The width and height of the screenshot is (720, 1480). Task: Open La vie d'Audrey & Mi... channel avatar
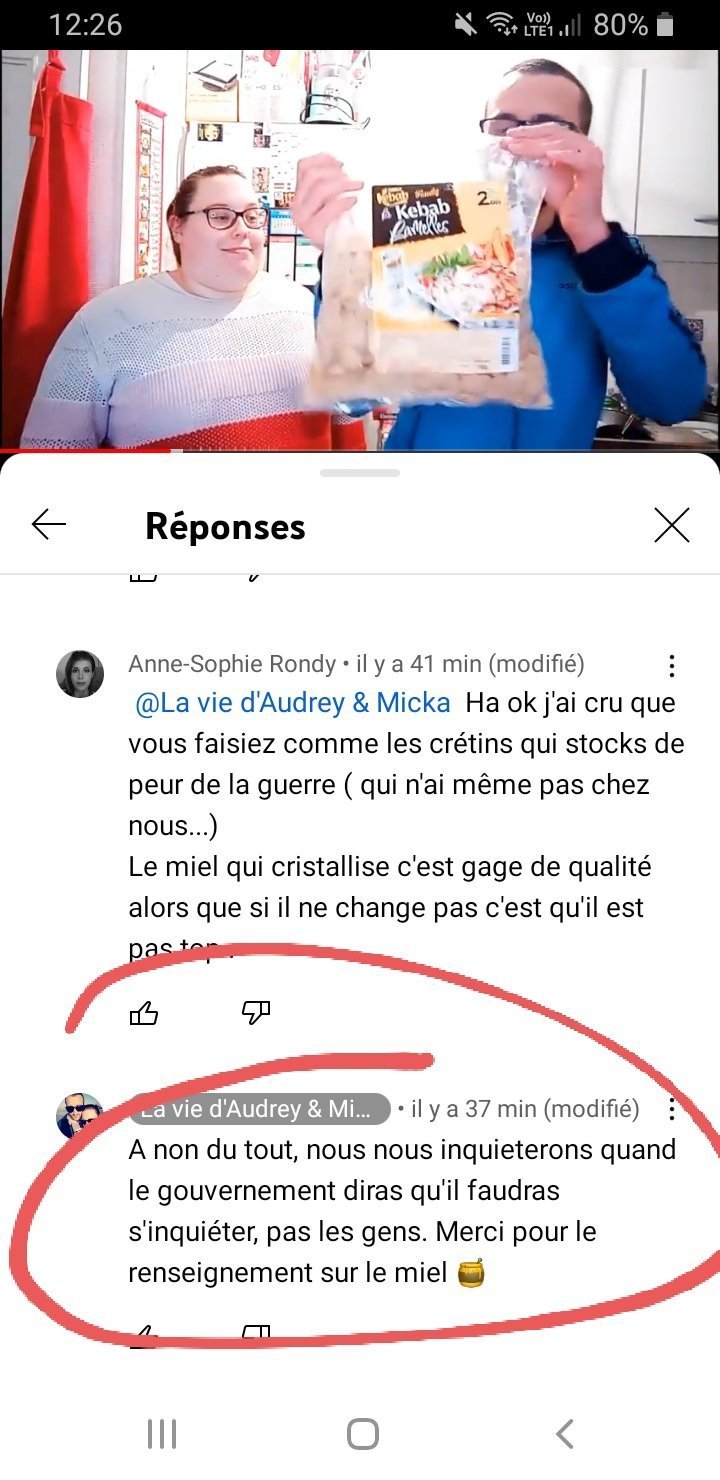click(x=80, y=1115)
